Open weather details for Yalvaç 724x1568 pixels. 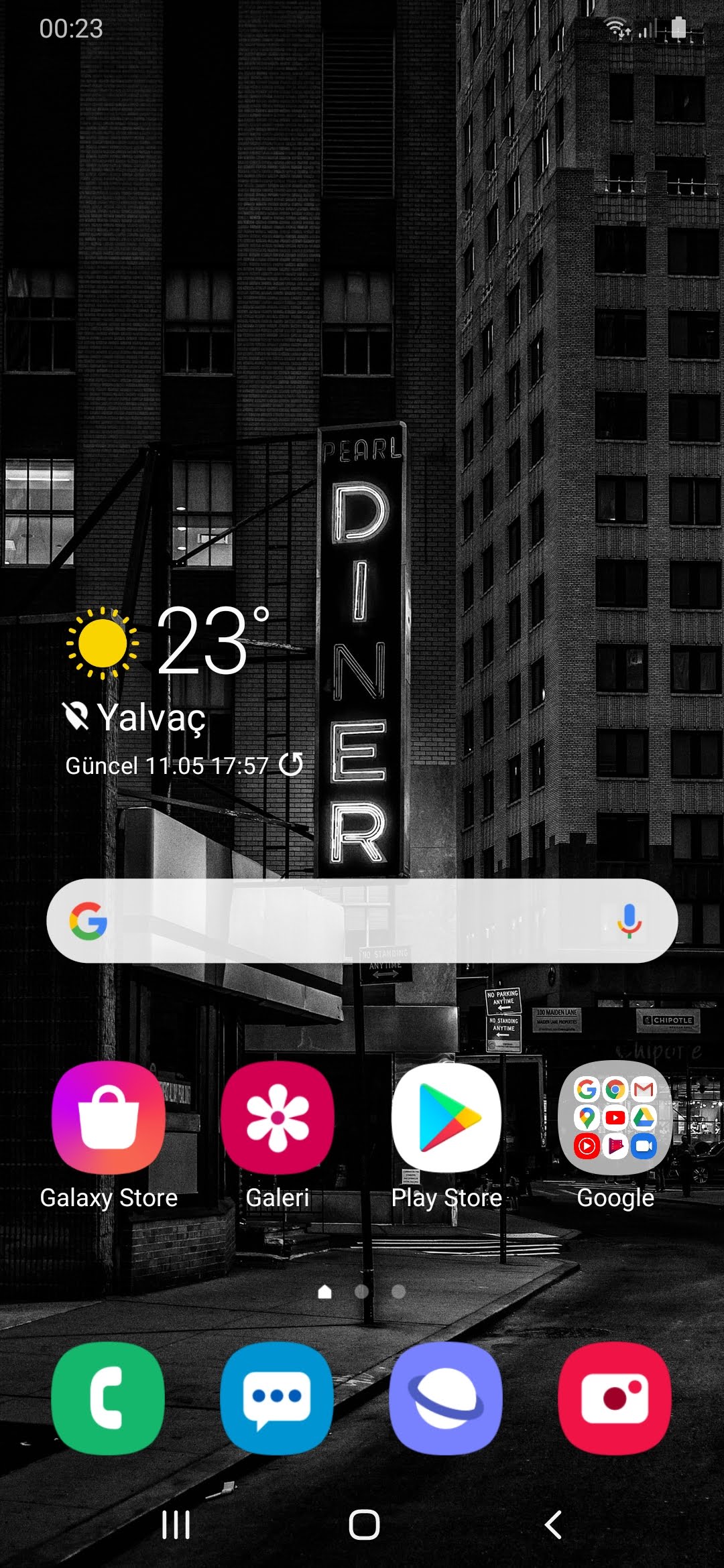coord(152,717)
